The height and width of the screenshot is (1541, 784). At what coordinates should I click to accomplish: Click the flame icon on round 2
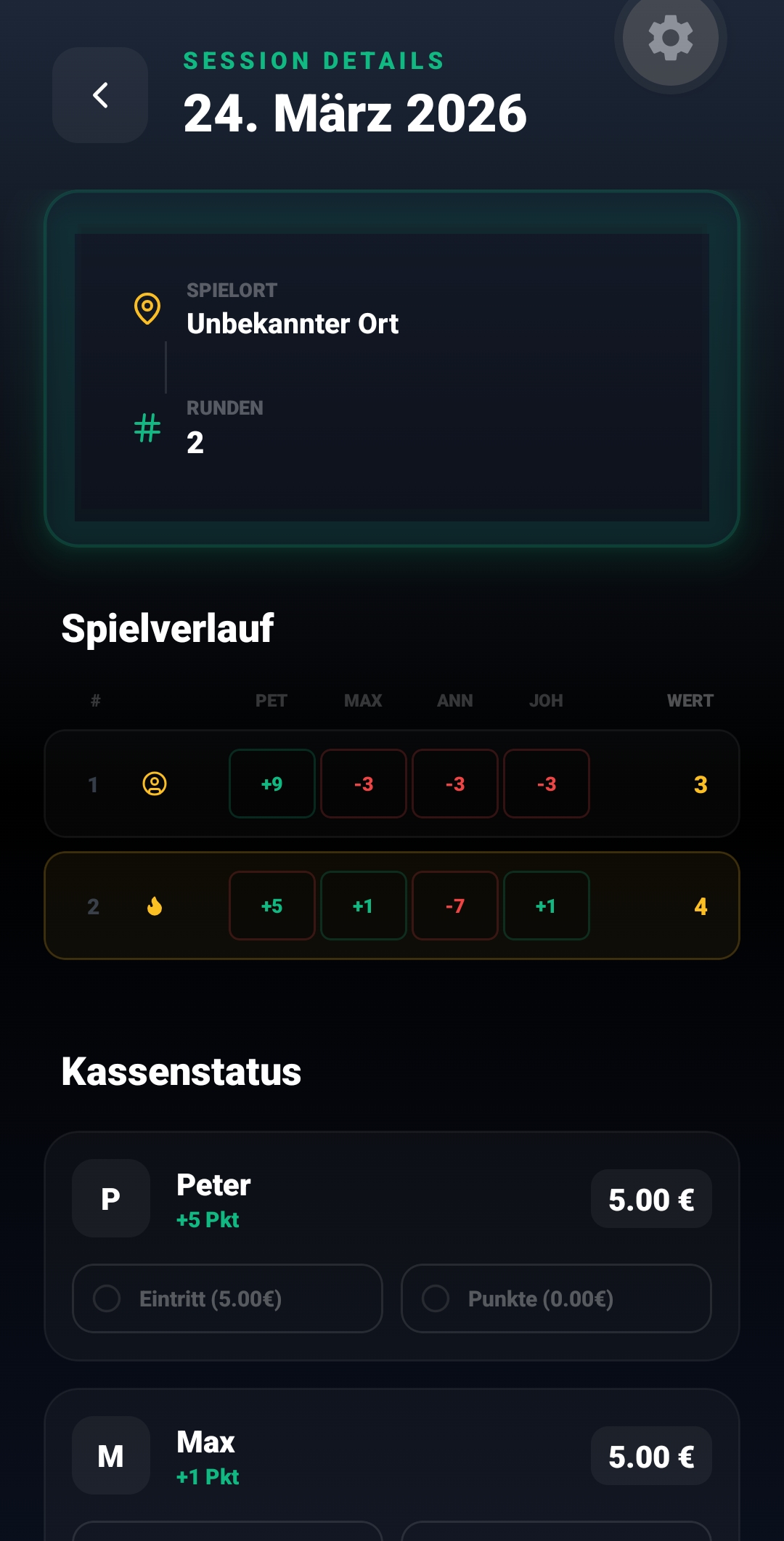pos(154,906)
